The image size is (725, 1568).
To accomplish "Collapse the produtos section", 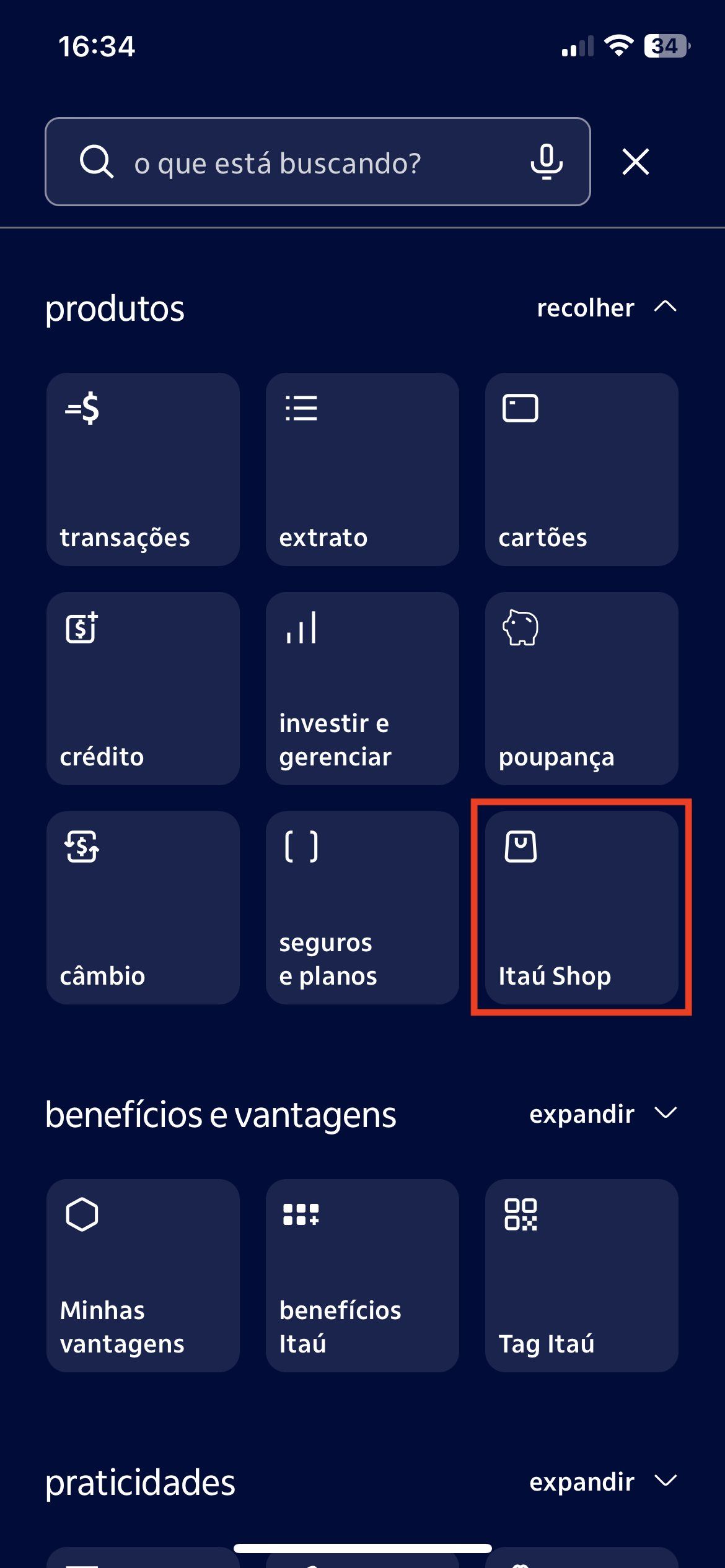I will tap(605, 308).
